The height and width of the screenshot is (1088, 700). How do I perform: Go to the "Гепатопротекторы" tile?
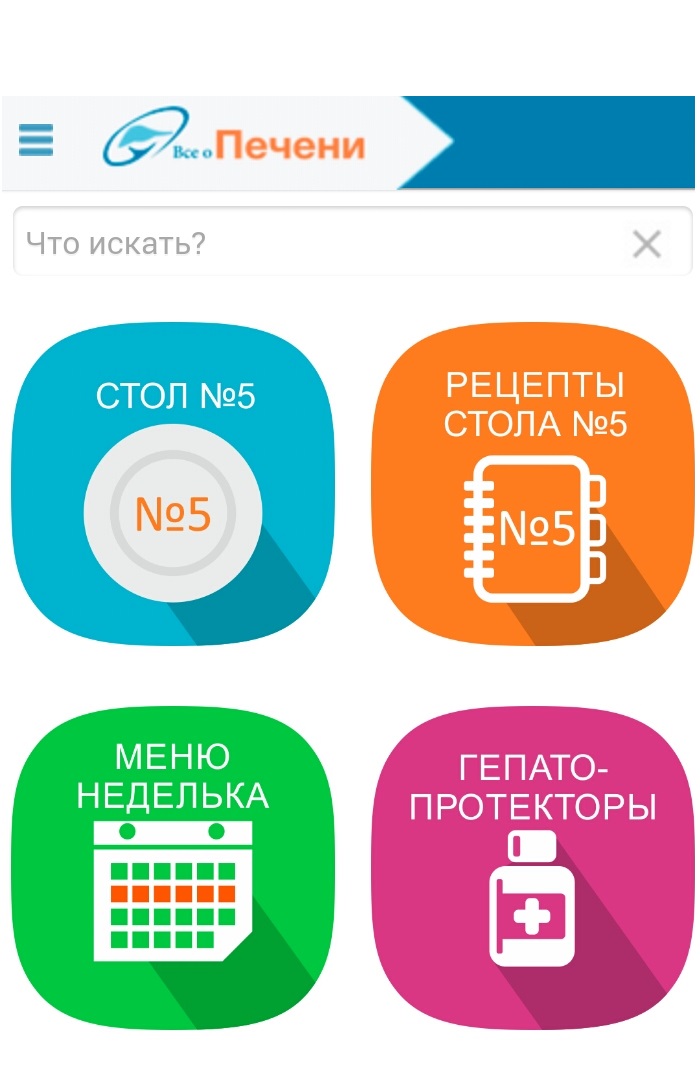[x=532, y=866]
